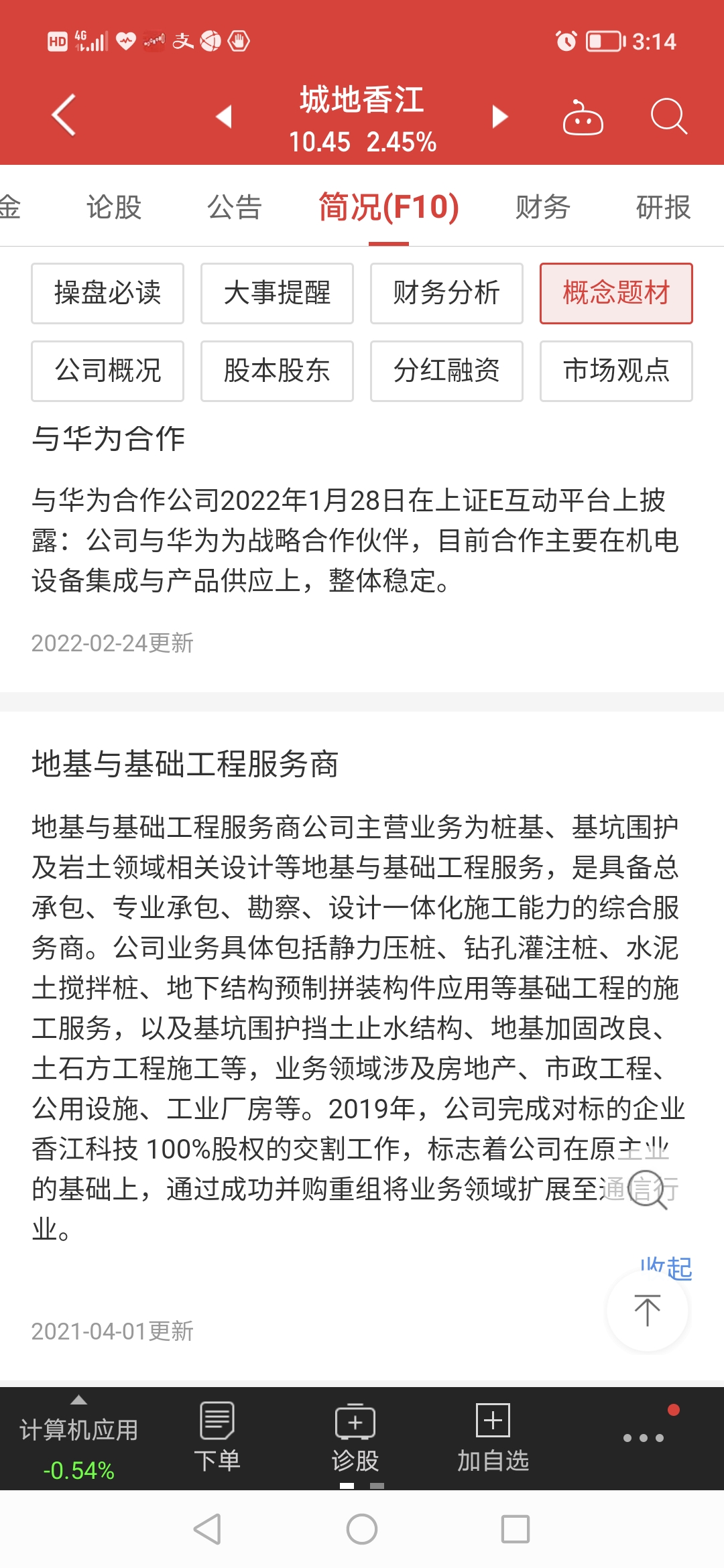Image resolution: width=724 pixels, height=1568 pixels.
Task: Jump back to top with arrow button
Action: (647, 1311)
